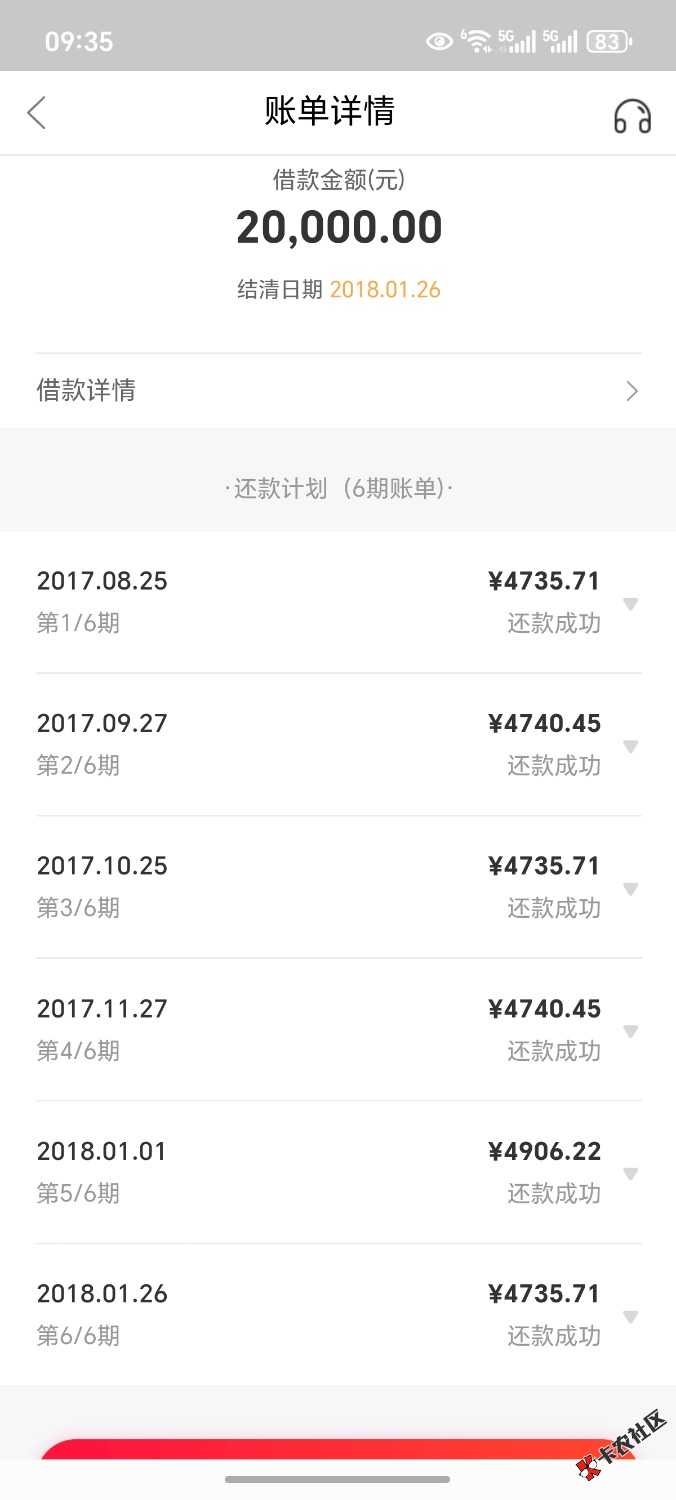Expand the 2017.10.25 repayment entry

coord(630,888)
